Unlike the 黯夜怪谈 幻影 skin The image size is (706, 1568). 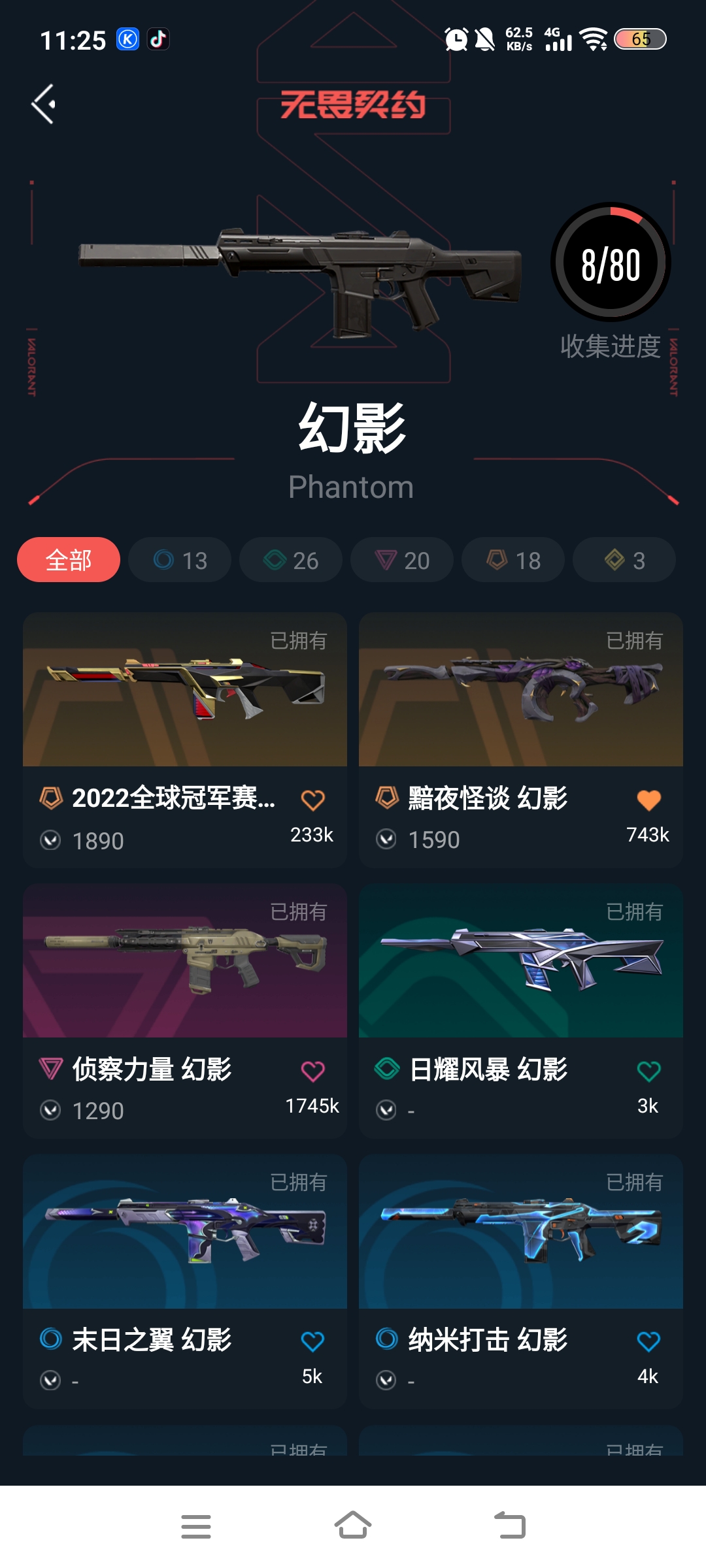pos(648,800)
